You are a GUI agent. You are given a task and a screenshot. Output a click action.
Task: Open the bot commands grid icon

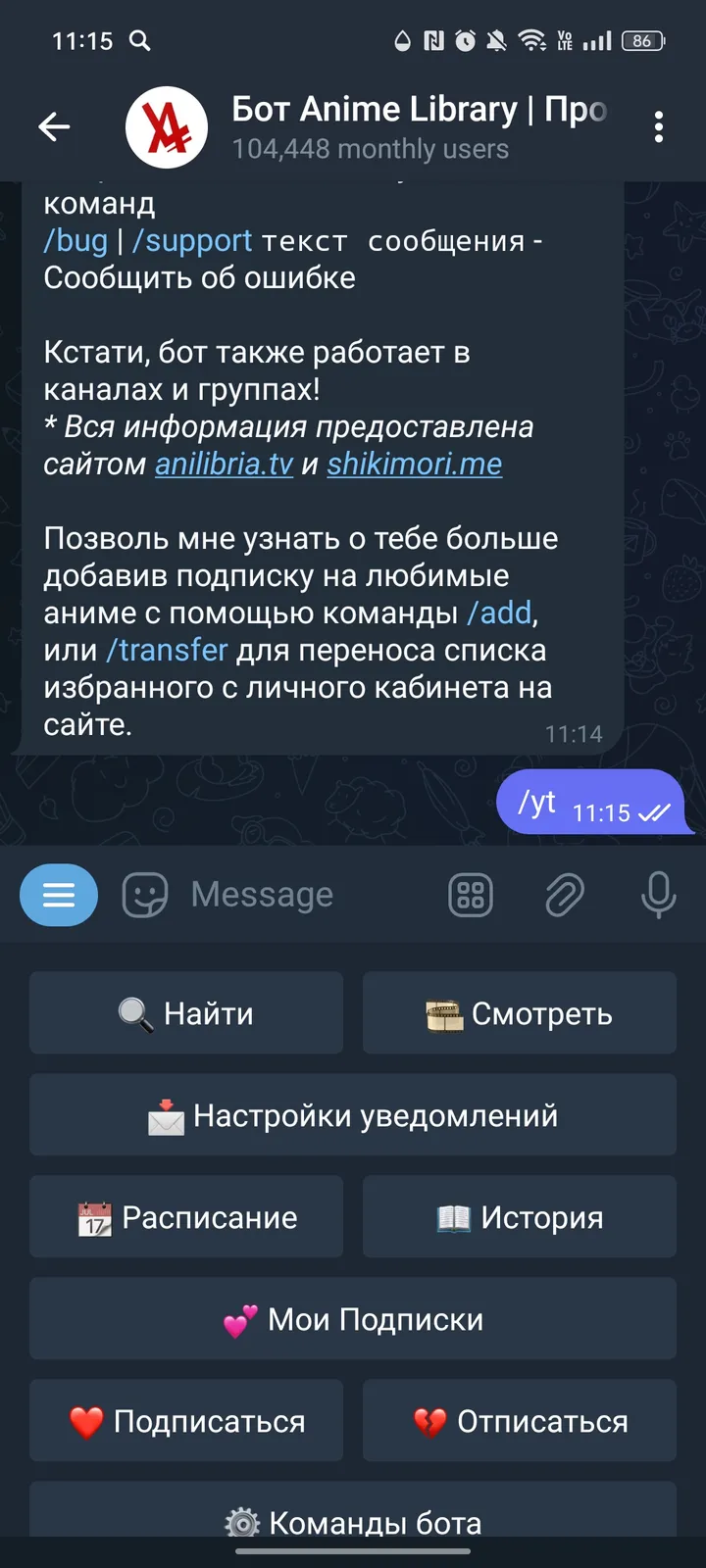[x=471, y=895]
